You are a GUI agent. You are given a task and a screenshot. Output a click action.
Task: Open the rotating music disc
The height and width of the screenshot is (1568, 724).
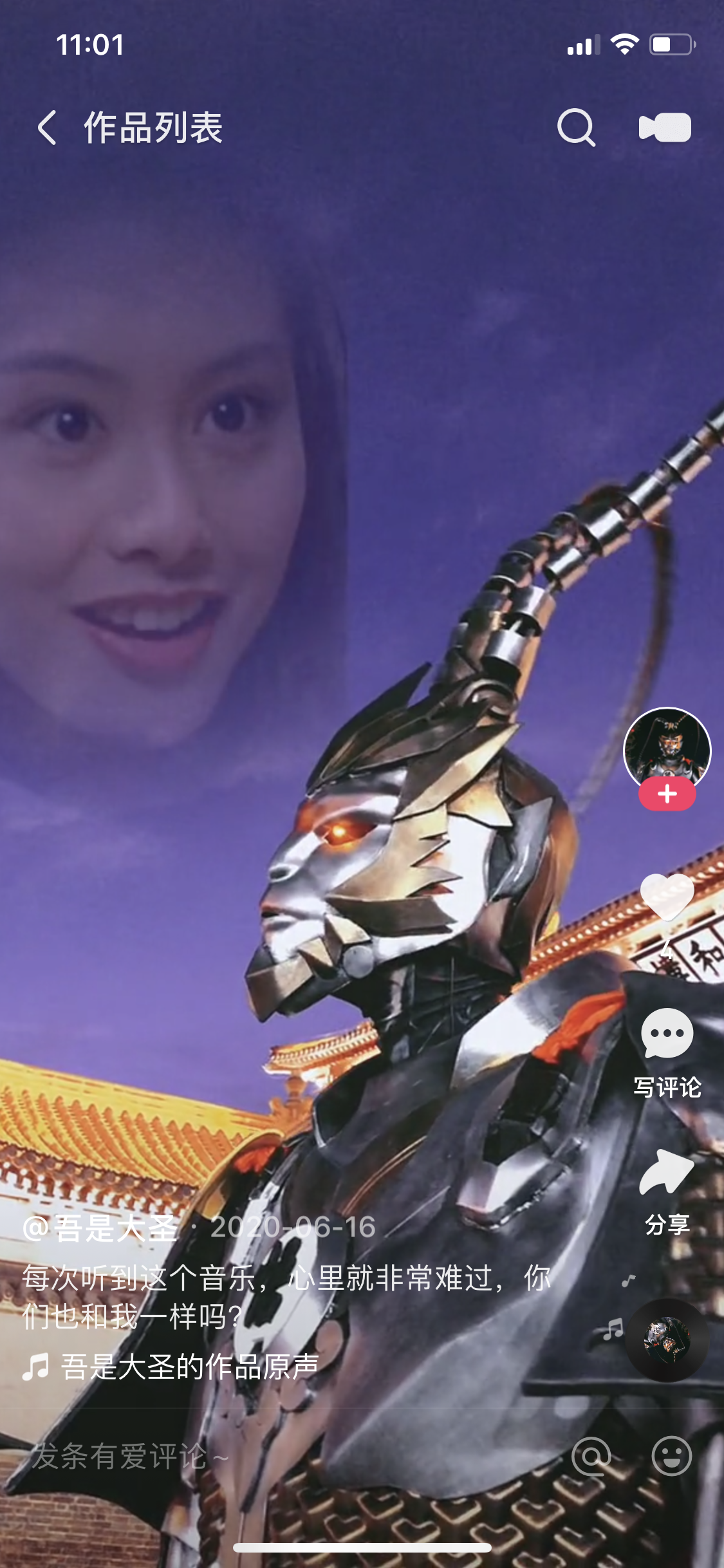click(x=667, y=1341)
